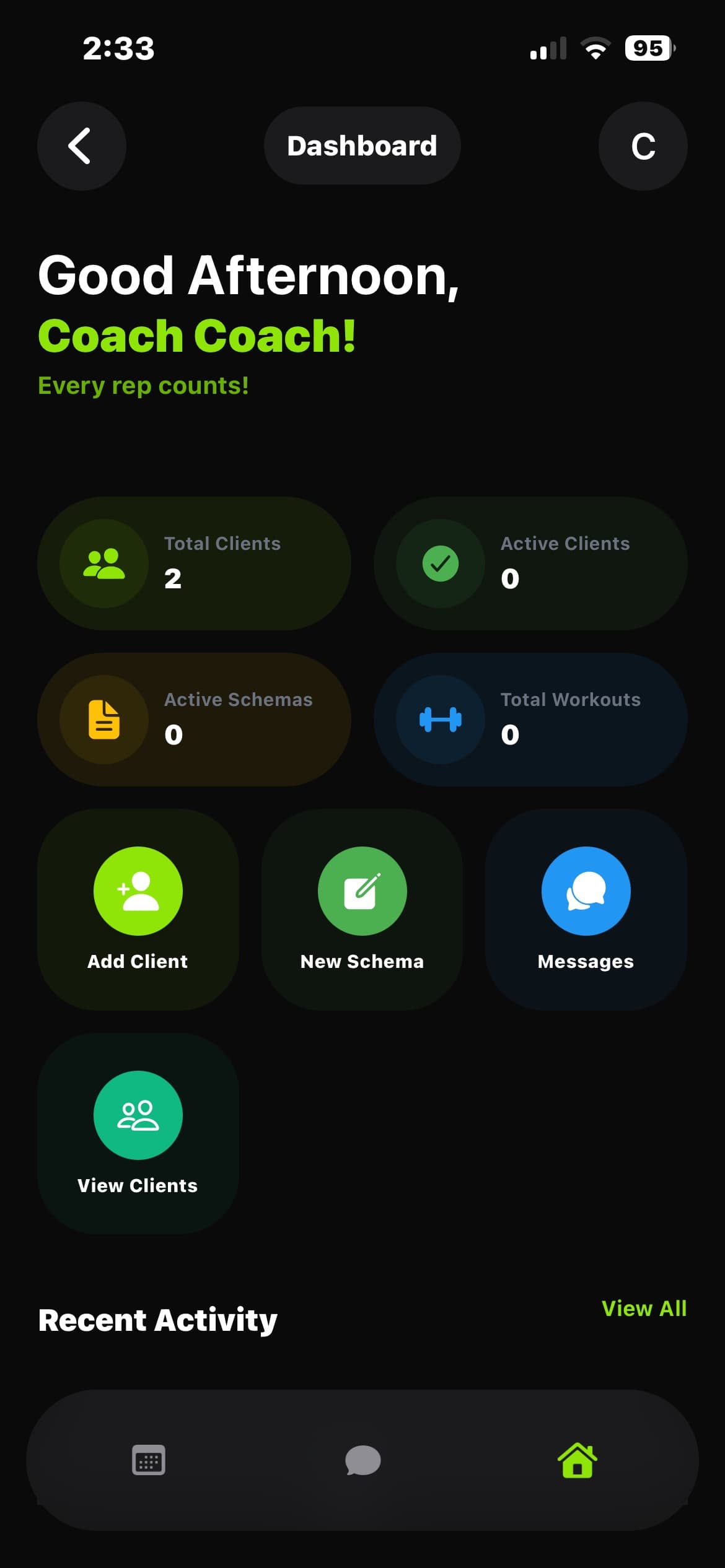The image size is (725, 1568).
Task: Select the home tab
Action: point(577,1460)
